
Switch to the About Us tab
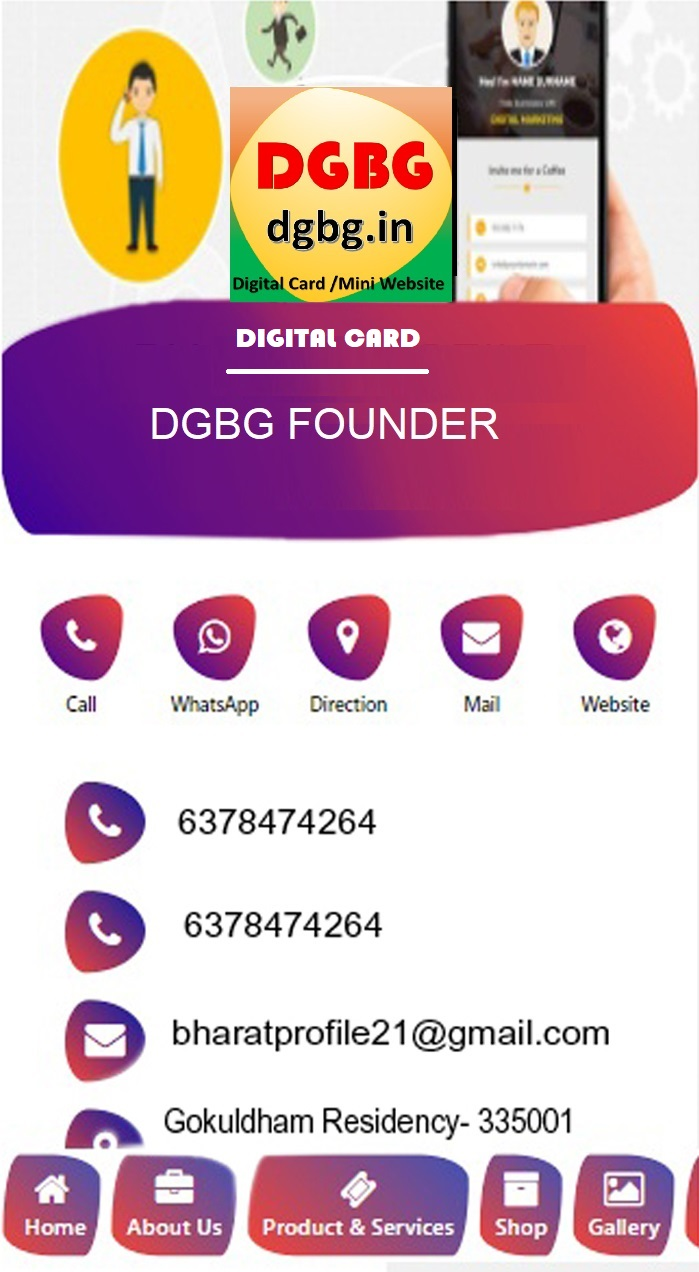click(174, 1206)
